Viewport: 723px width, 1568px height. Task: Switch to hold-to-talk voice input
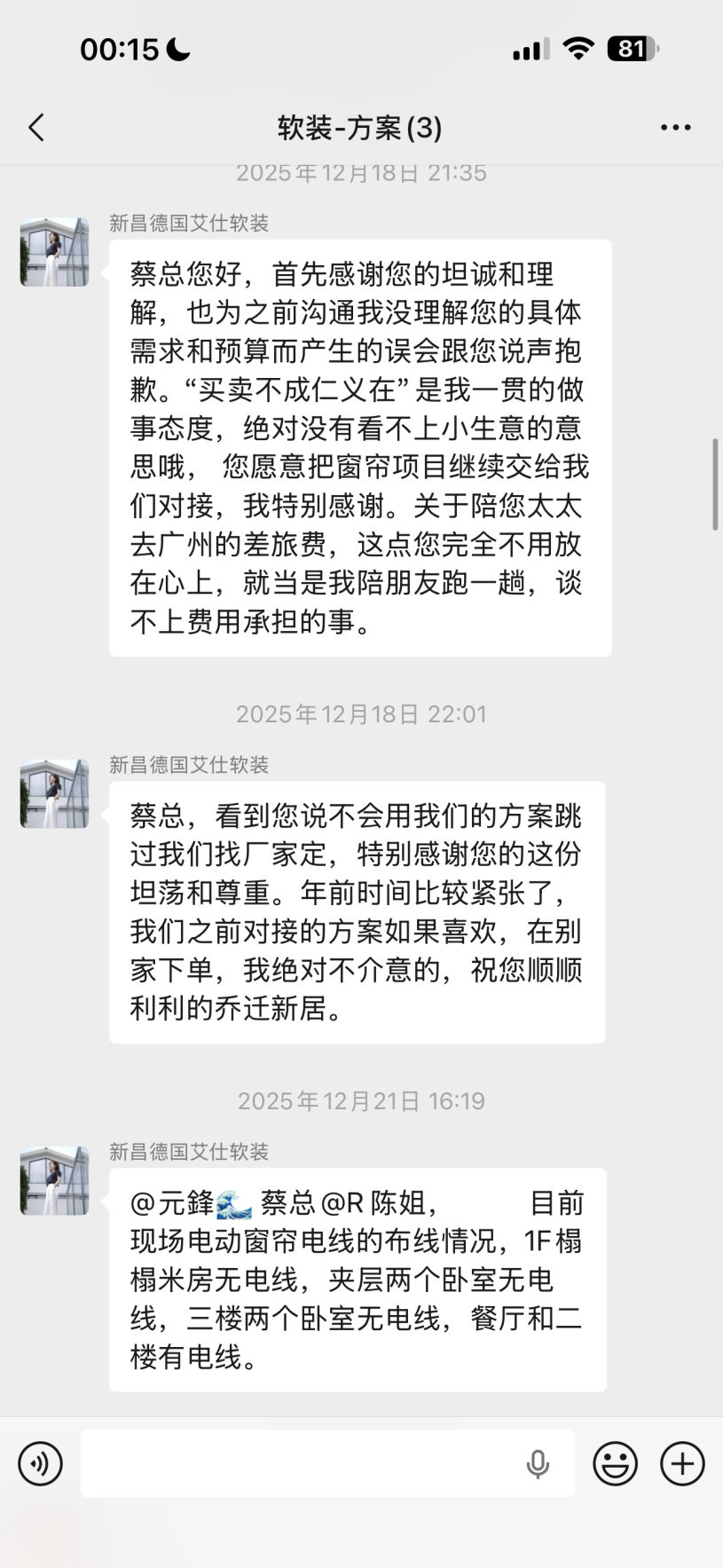[41, 1463]
